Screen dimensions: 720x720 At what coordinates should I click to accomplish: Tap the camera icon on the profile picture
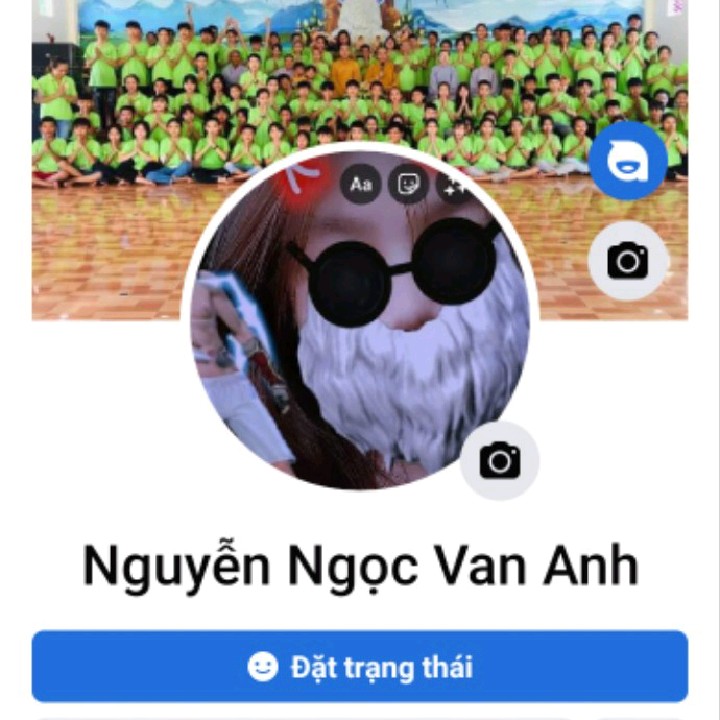tap(499, 461)
